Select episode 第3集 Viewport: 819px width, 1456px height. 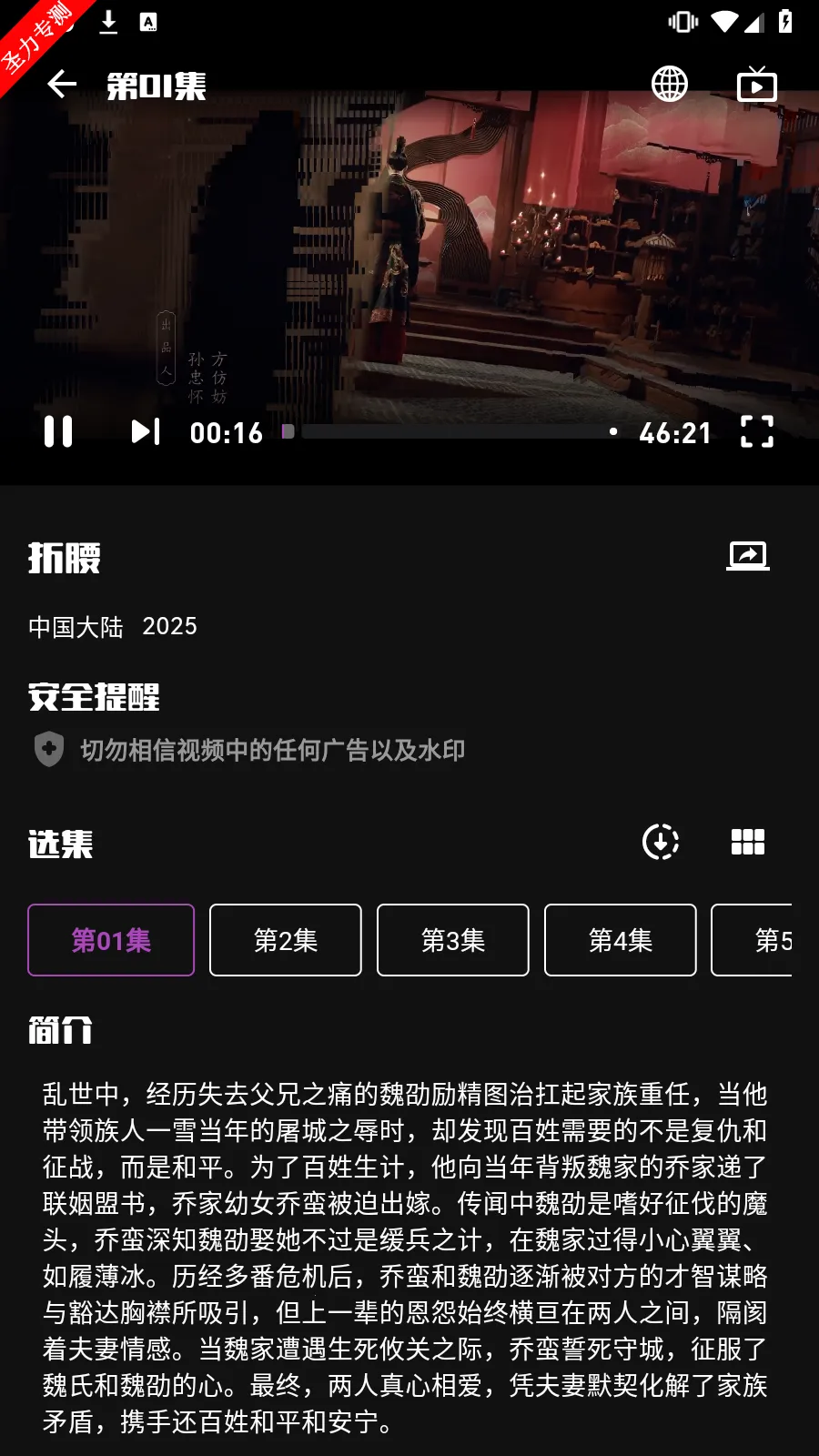coord(452,940)
